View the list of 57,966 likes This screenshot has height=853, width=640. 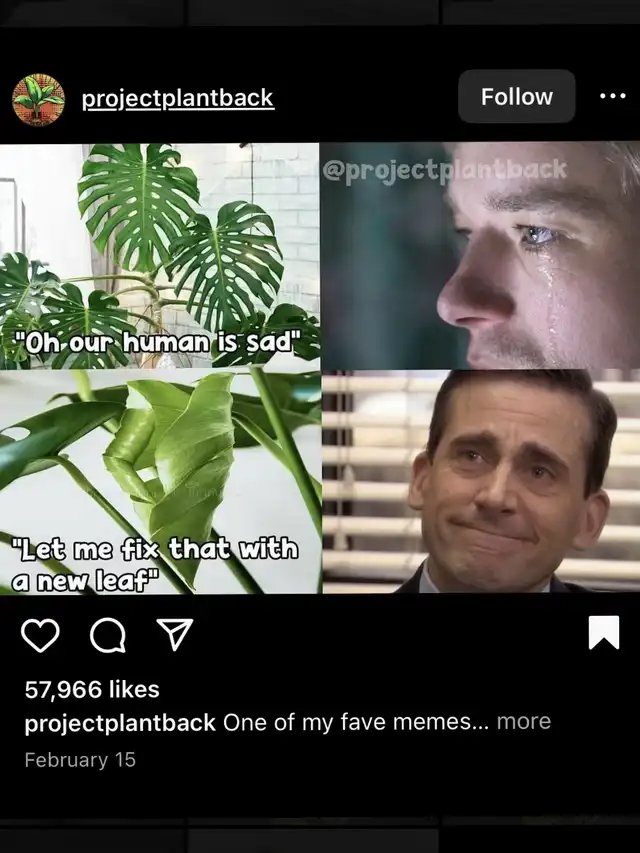pos(92,689)
